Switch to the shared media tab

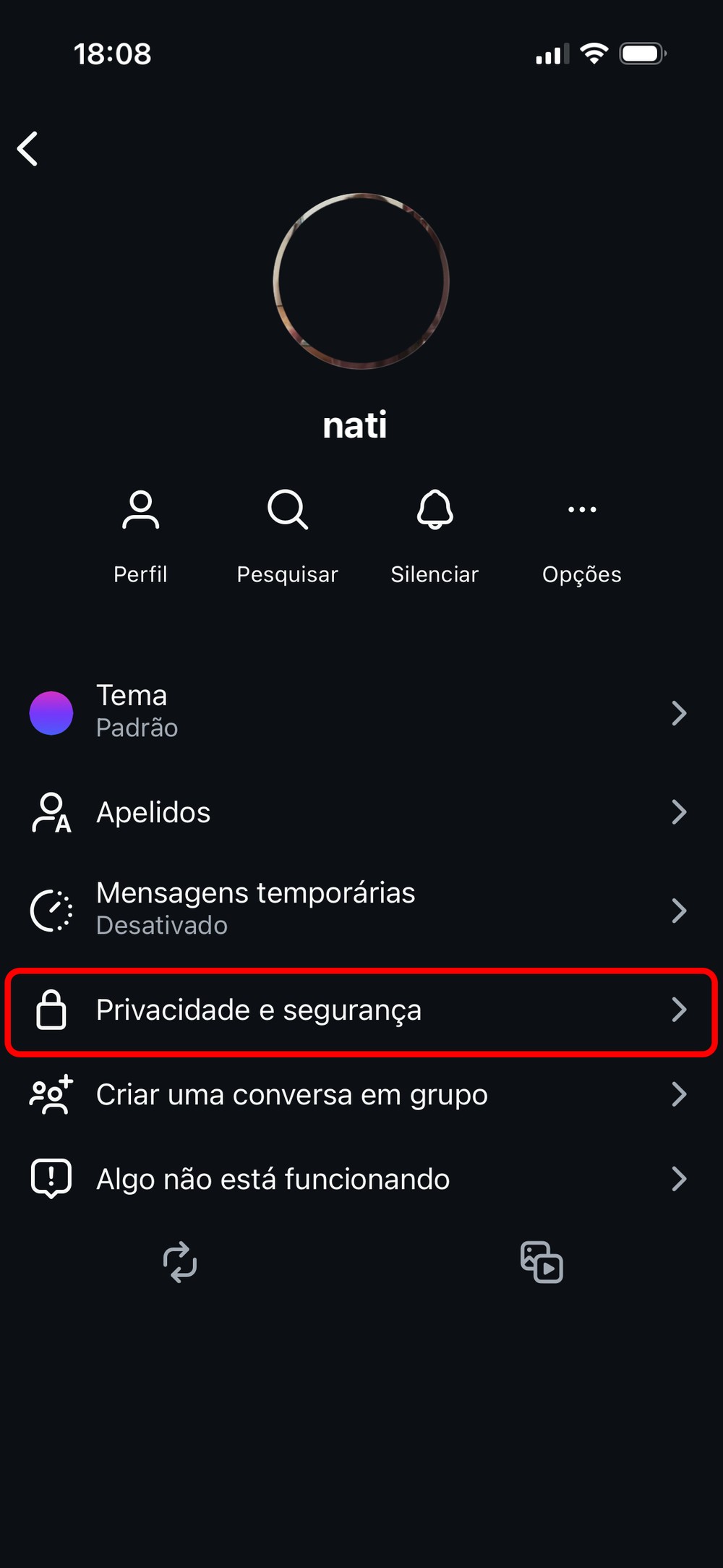[x=542, y=1262]
